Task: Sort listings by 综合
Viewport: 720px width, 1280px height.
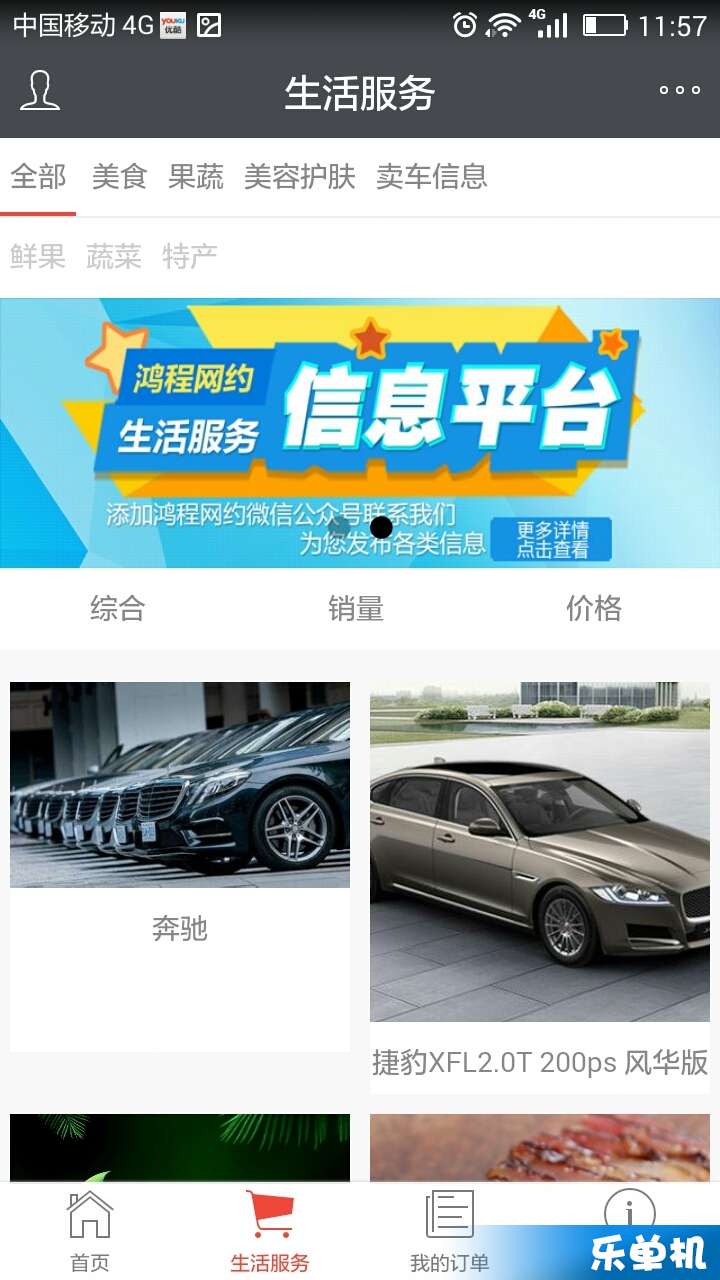Action: pos(118,608)
